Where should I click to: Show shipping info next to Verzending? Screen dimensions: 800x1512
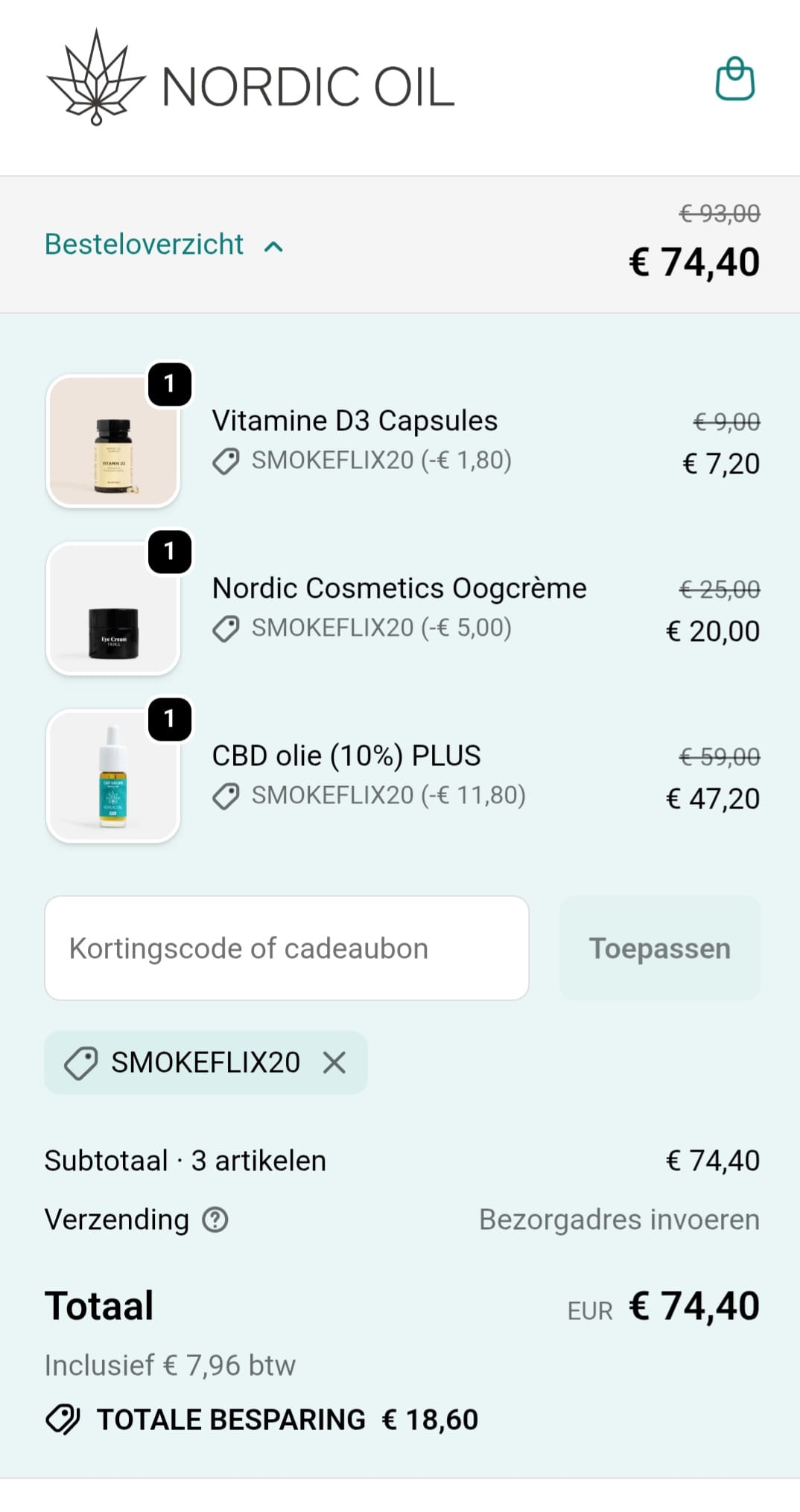point(215,1219)
